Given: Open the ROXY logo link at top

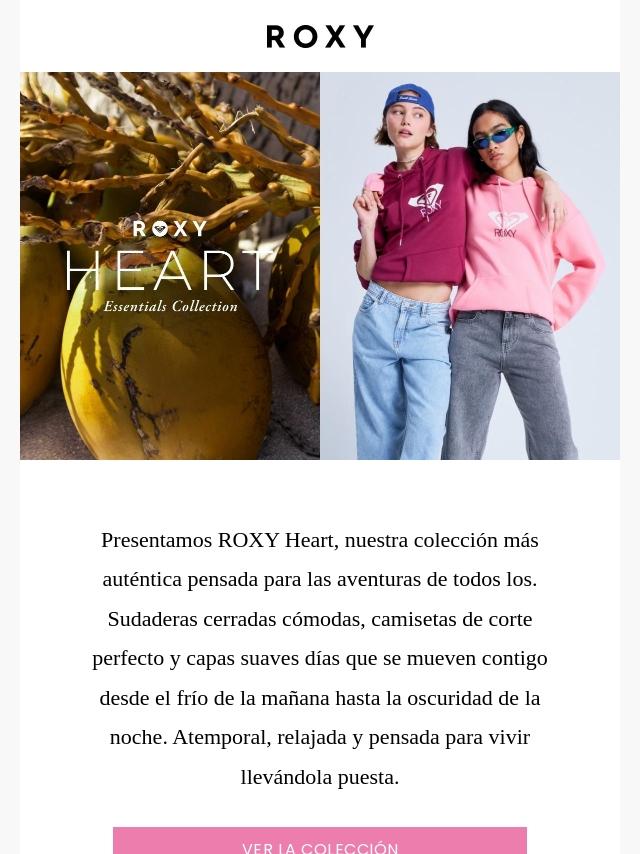Looking at the screenshot, I should click(x=320, y=36).
